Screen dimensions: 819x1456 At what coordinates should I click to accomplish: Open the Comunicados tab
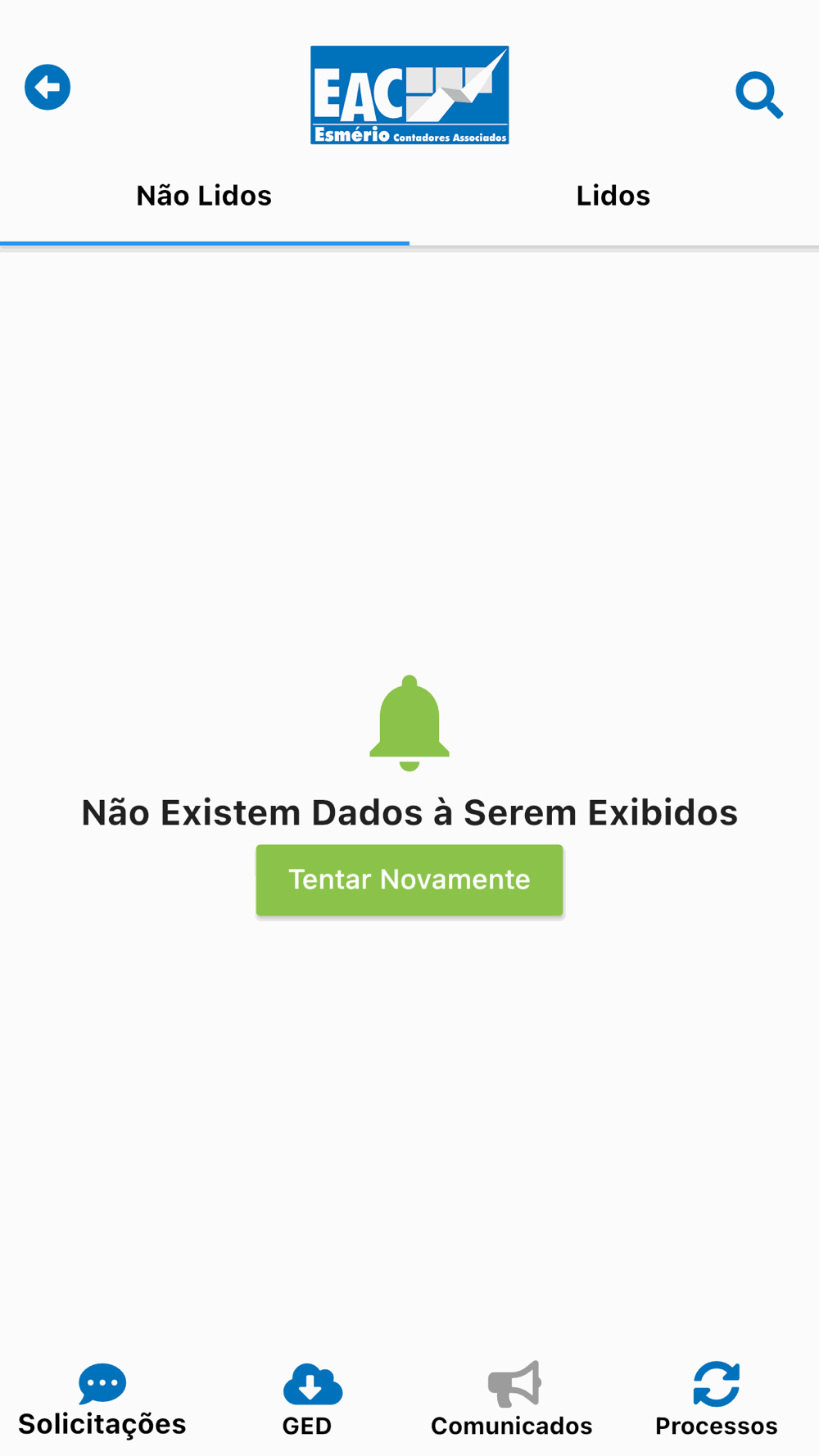point(512,1400)
